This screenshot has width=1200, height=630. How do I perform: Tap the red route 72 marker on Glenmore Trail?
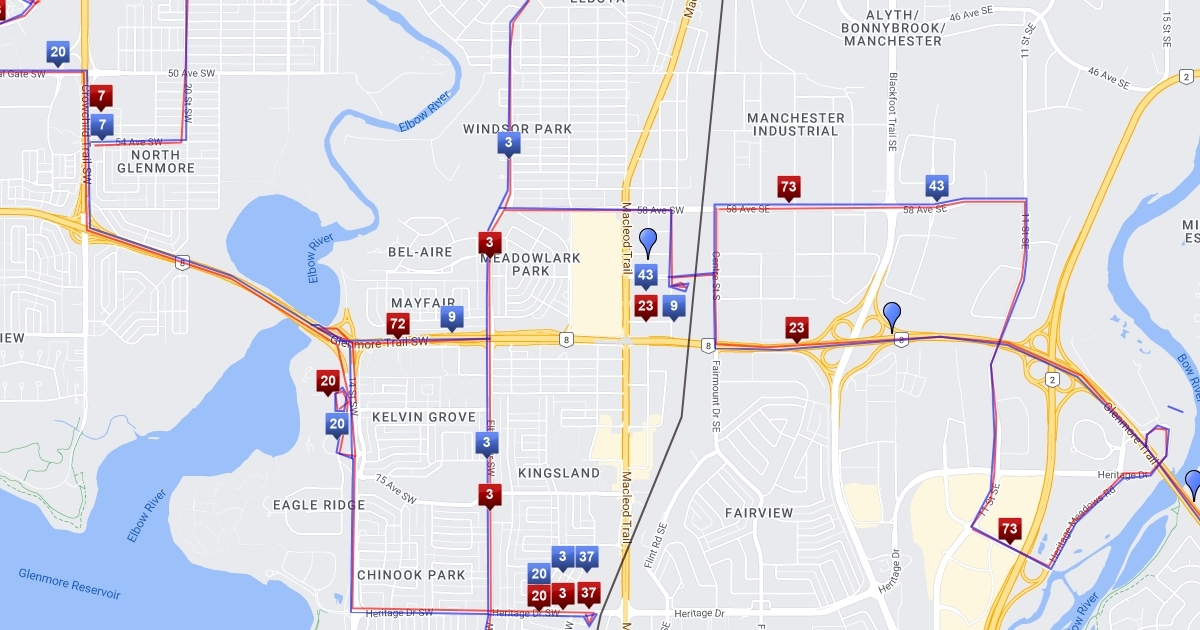pyautogui.click(x=398, y=324)
